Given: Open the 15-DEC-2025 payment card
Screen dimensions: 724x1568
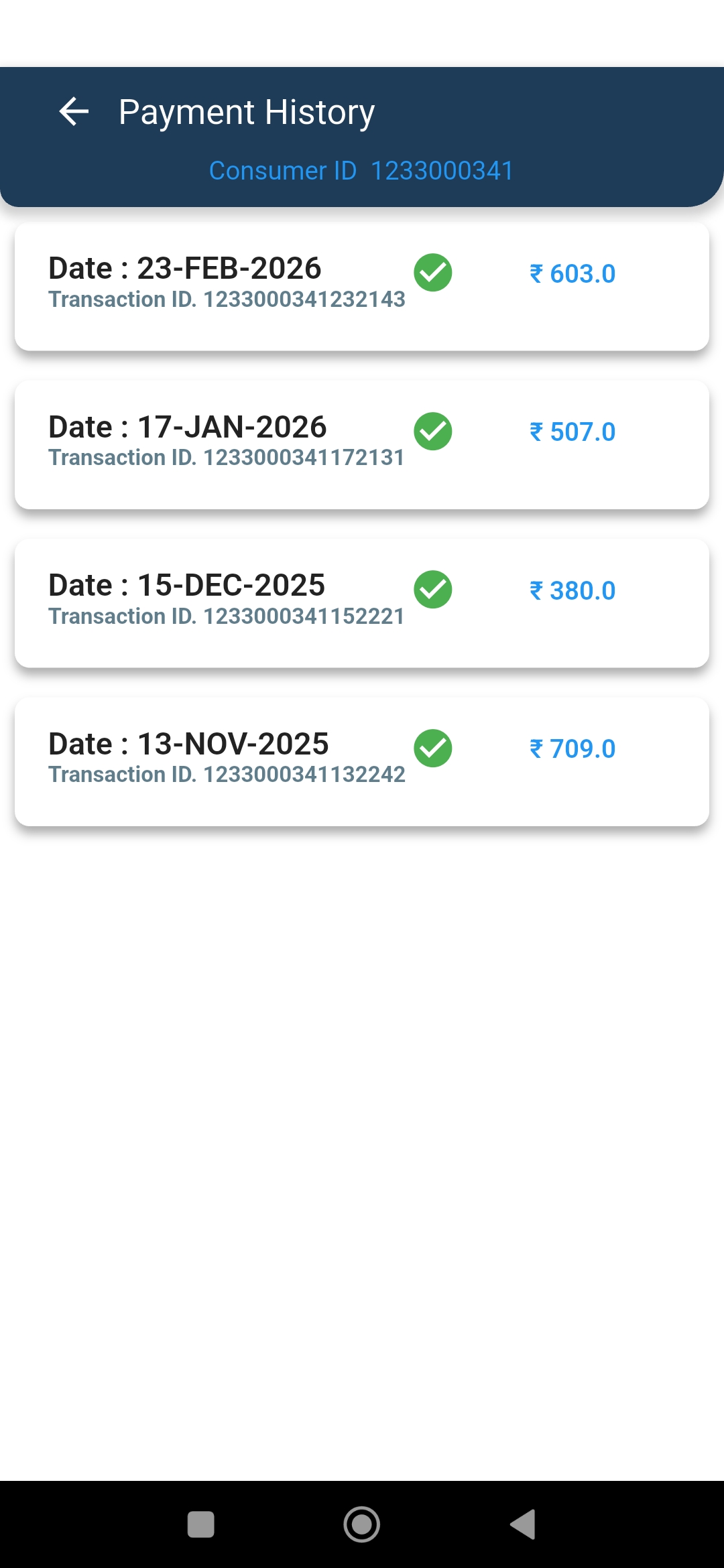Looking at the screenshot, I should click(362, 603).
